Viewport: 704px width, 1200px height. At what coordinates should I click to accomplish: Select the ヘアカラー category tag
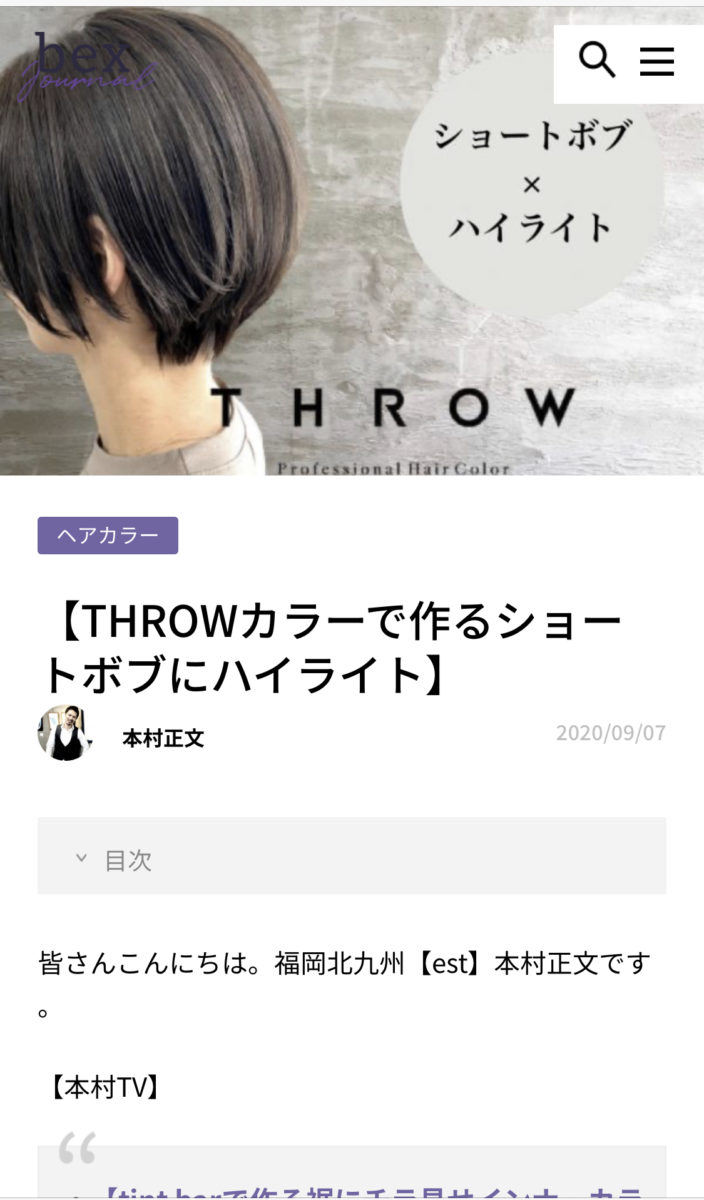pyautogui.click(x=108, y=535)
